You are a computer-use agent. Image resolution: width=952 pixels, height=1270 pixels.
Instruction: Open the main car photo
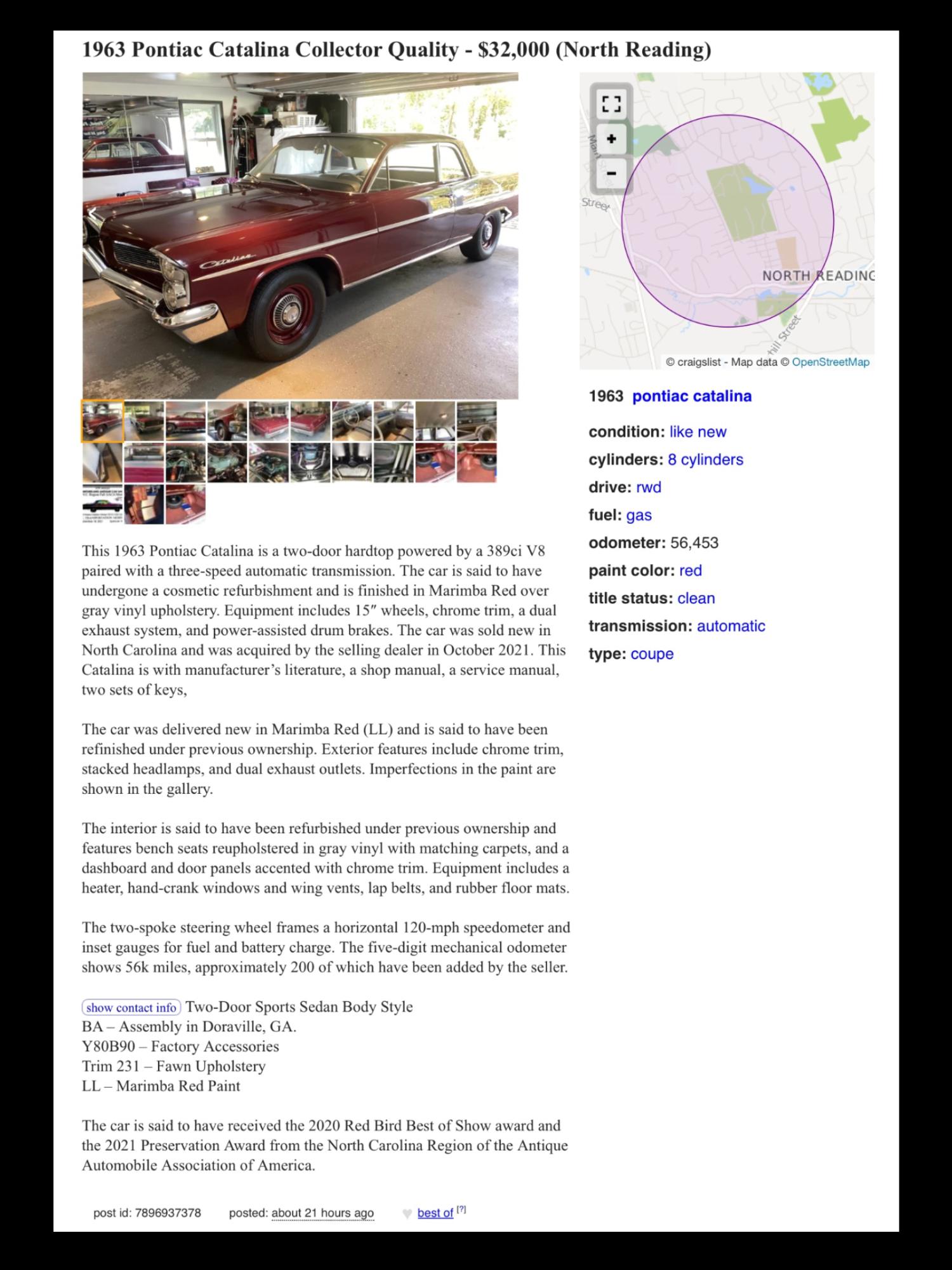[300, 236]
